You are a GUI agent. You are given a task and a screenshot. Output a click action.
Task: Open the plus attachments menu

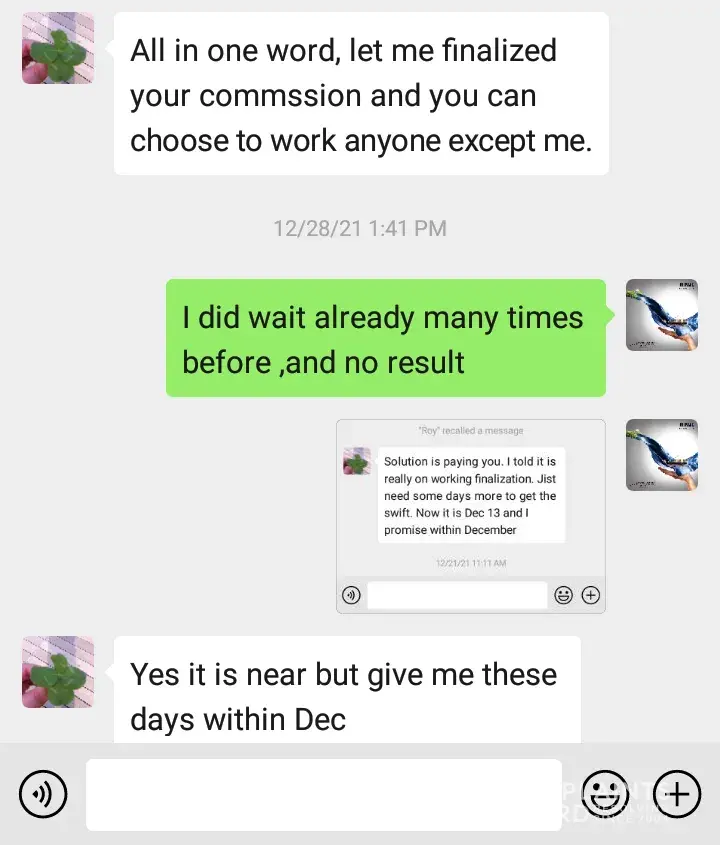point(677,795)
